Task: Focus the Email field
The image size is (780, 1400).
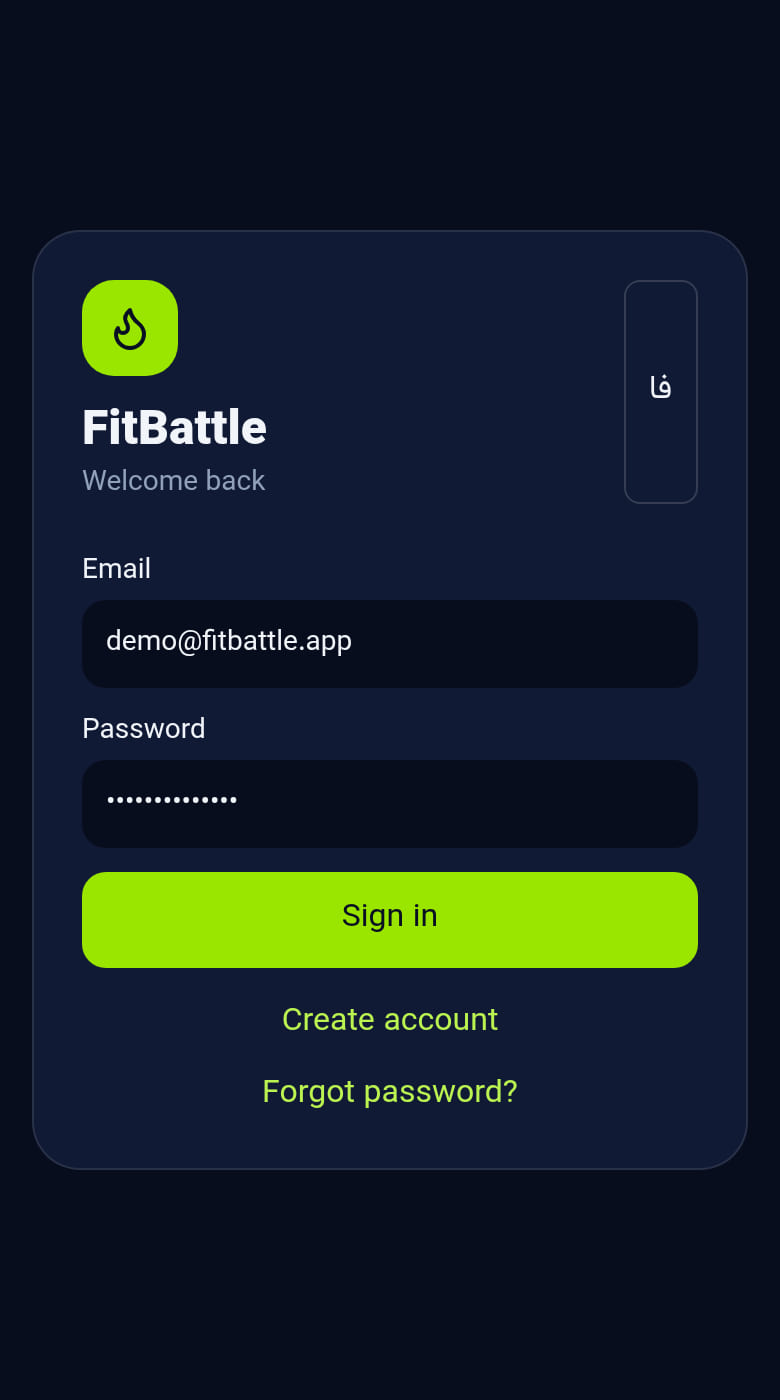Action: 390,644
